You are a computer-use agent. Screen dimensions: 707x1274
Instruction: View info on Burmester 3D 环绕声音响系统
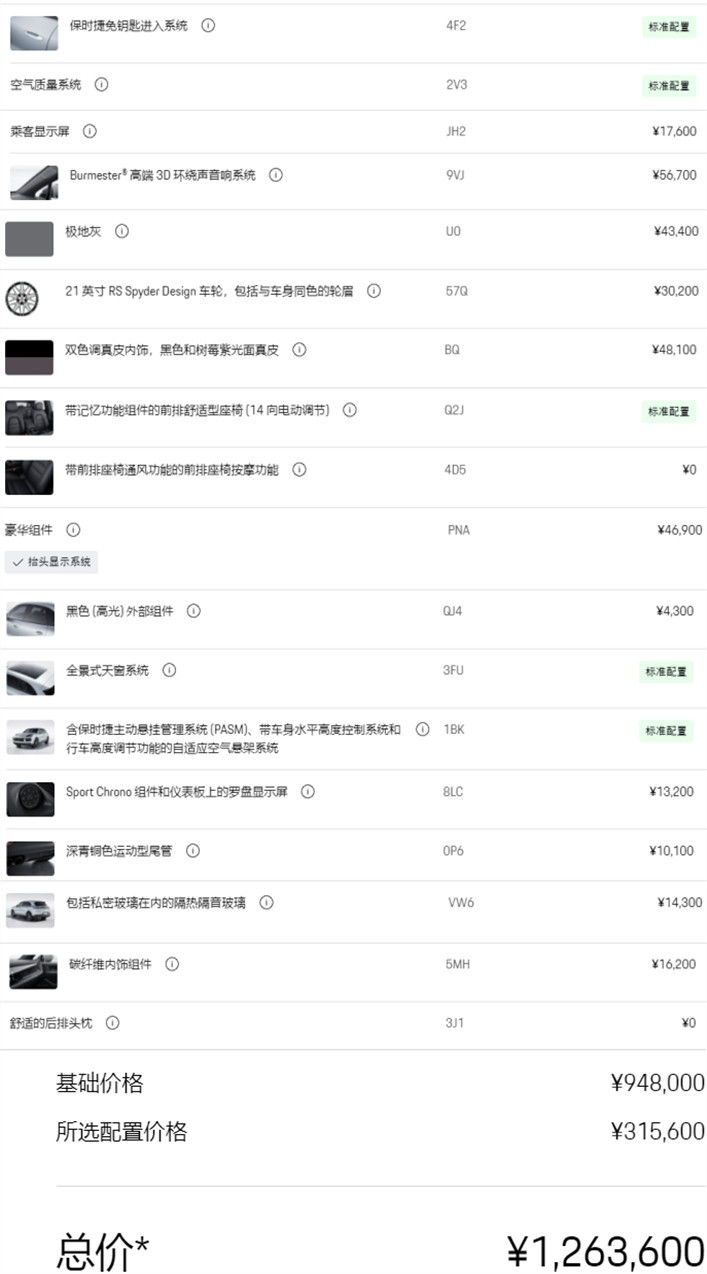point(276,175)
